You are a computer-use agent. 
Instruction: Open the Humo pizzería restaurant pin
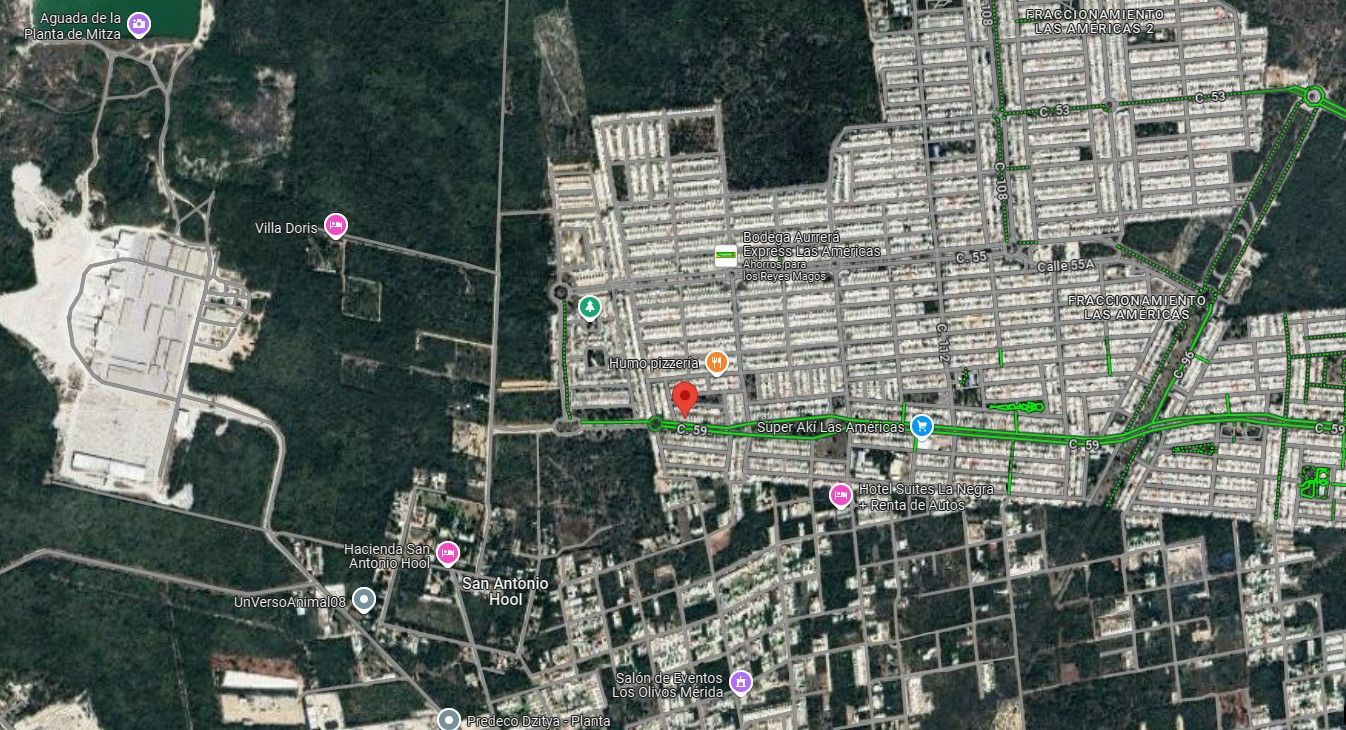[x=716, y=362]
